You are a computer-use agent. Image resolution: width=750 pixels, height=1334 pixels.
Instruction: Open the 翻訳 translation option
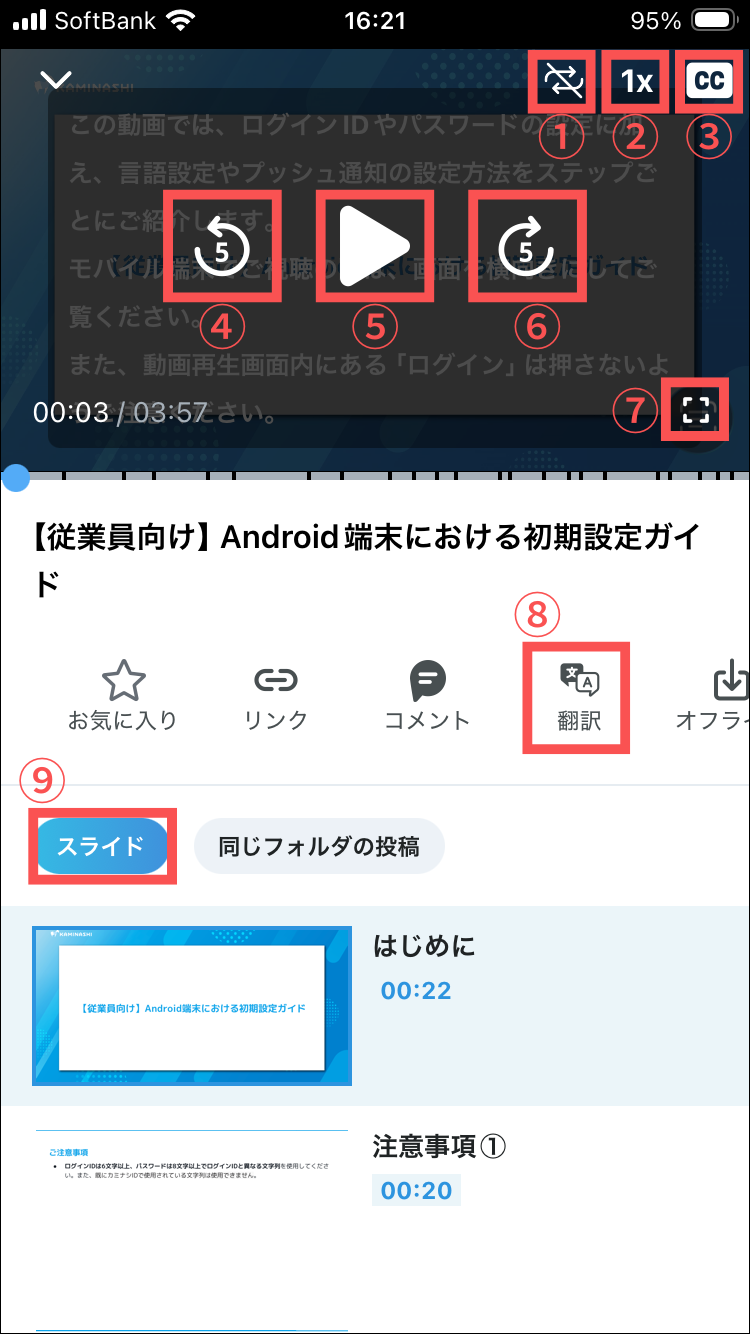[x=579, y=697]
